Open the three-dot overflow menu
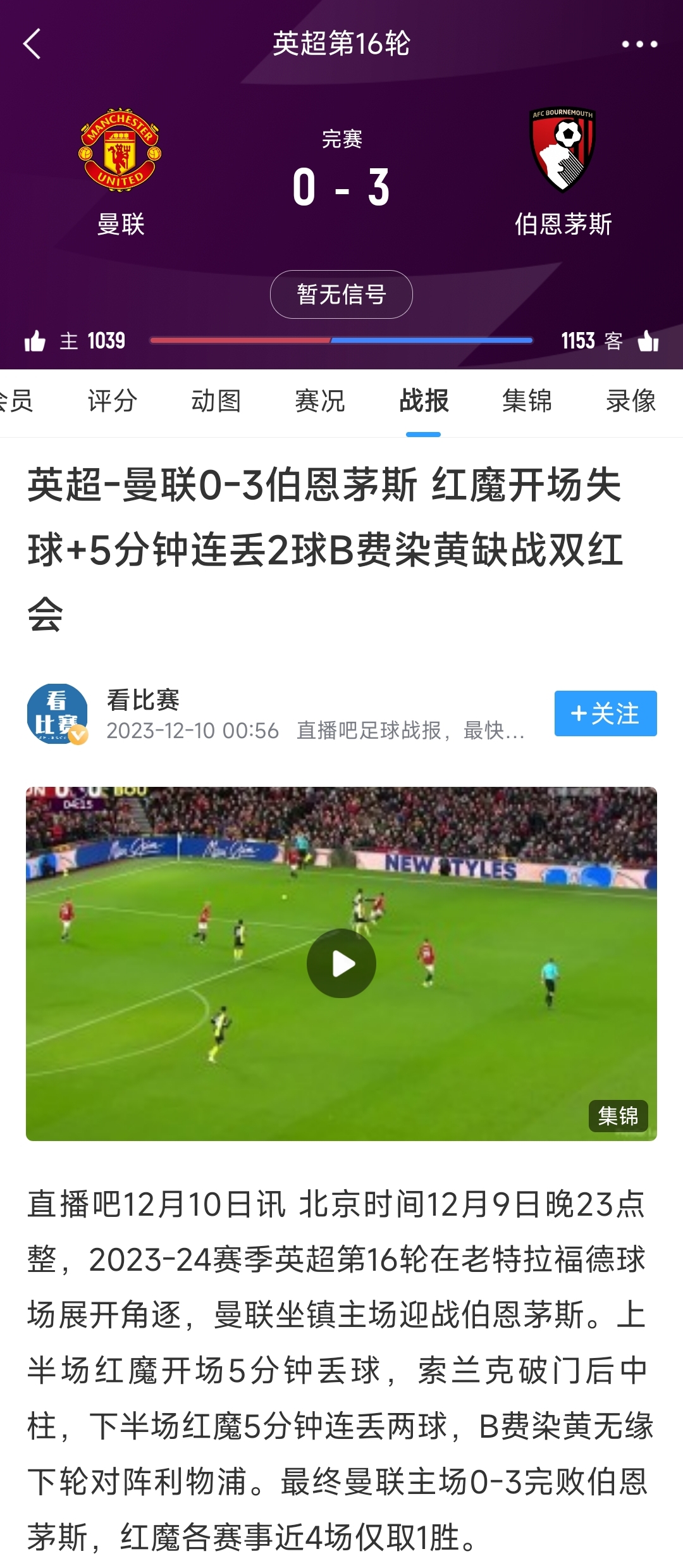 639,44
